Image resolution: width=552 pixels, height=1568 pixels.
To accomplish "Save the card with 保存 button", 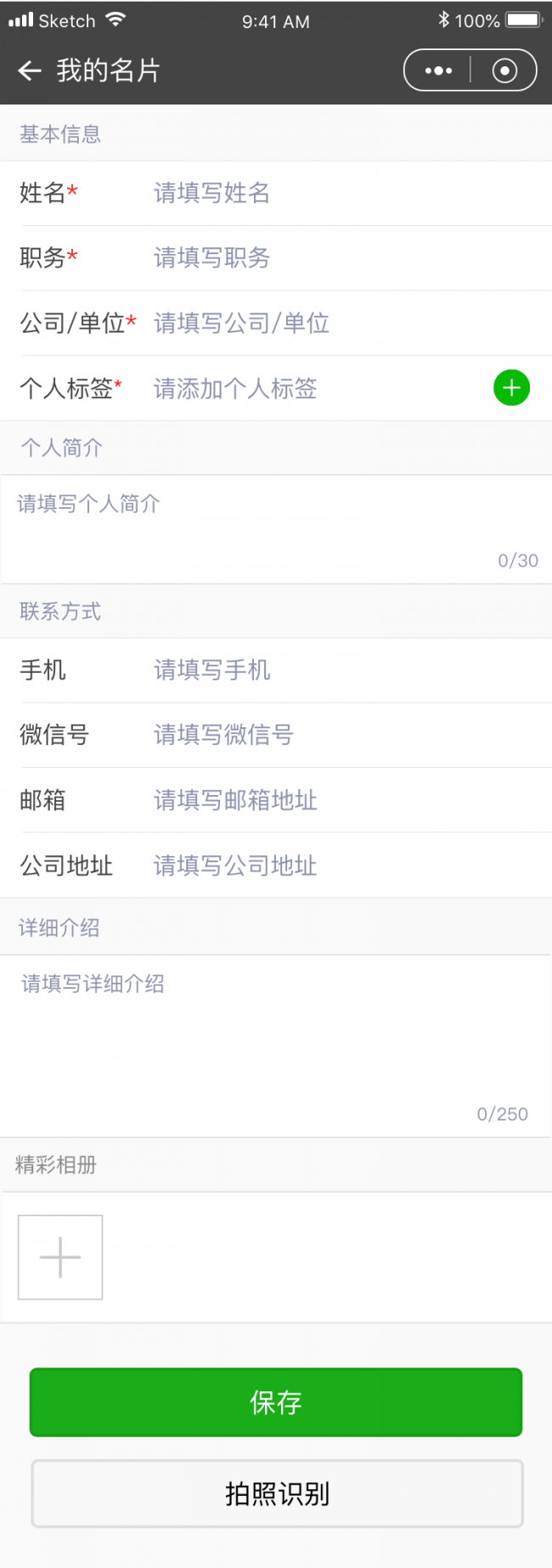I will tap(276, 1402).
